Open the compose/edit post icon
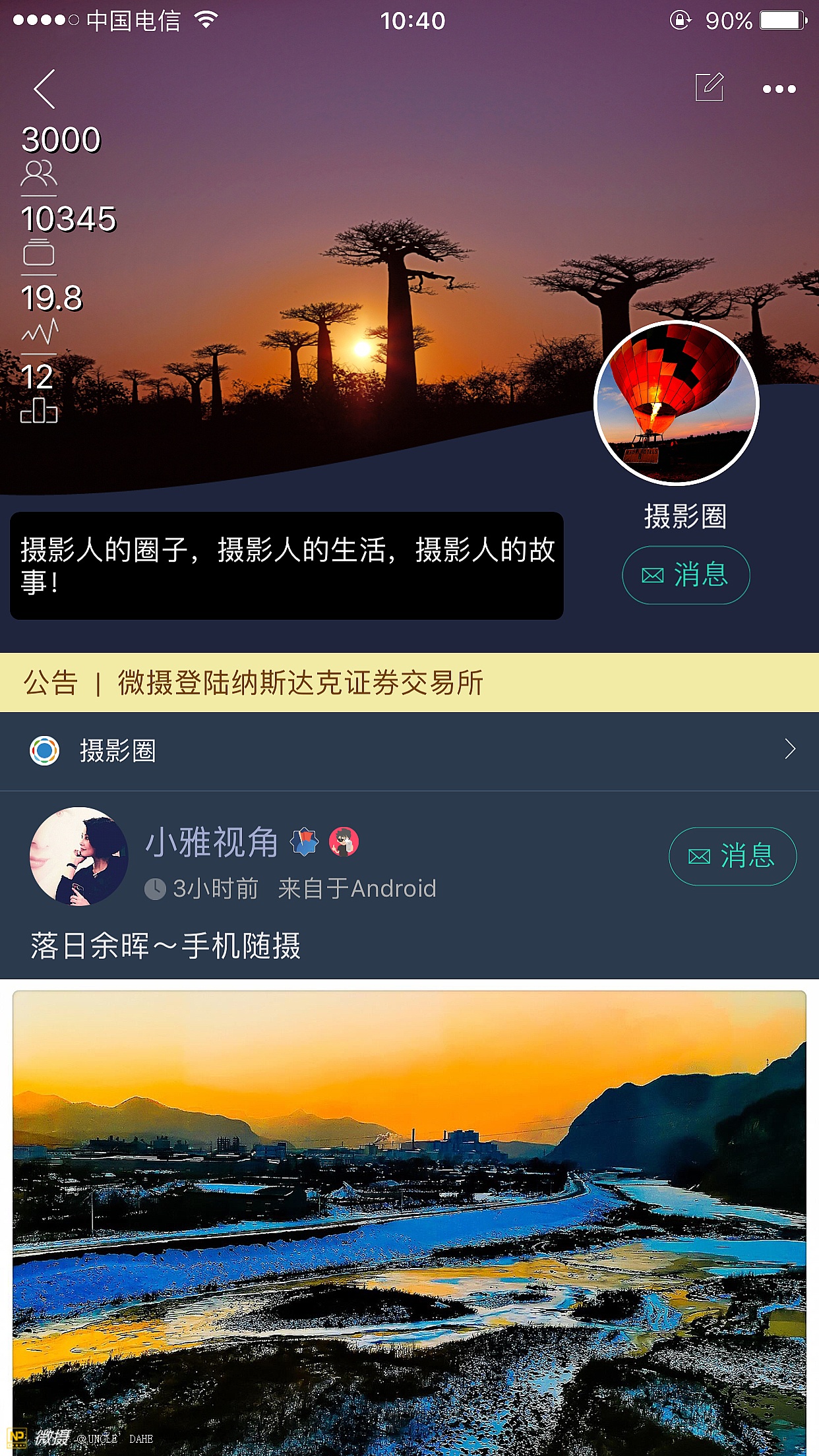 [710, 88]
